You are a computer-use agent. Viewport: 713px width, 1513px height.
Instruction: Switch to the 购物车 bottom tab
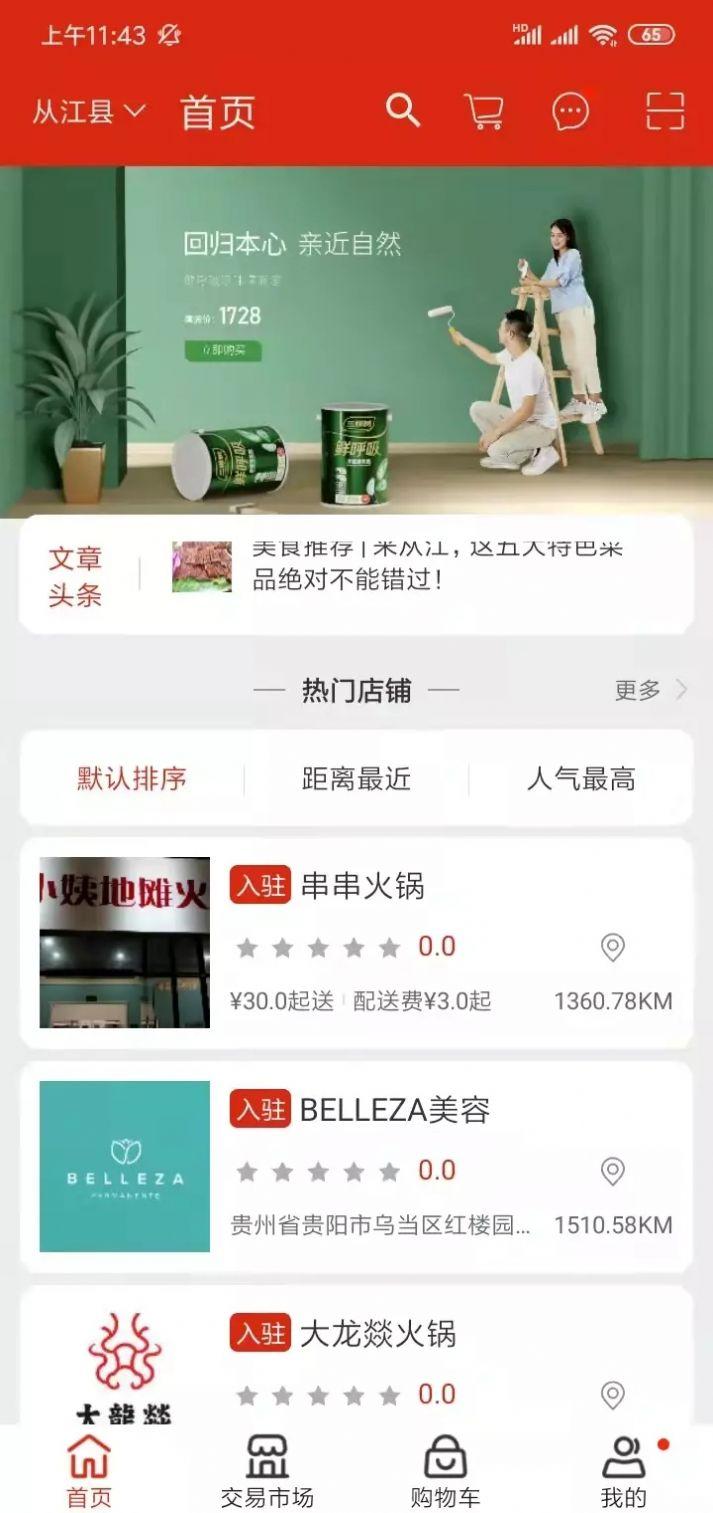point(445,1470)
